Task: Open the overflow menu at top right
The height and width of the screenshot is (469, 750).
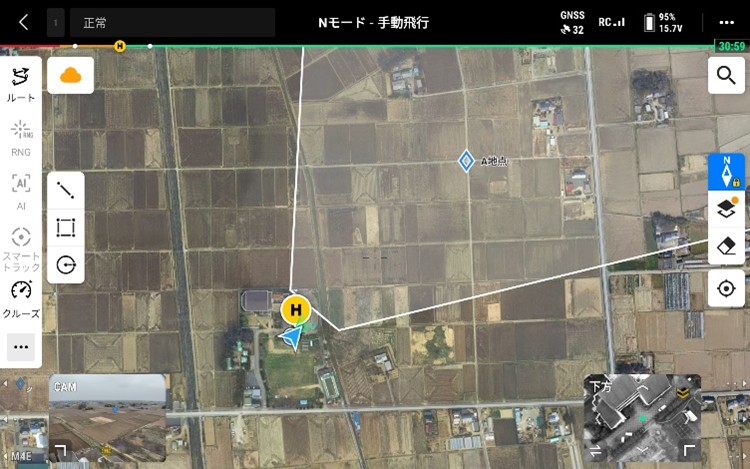Action: [x=726, y=22]
